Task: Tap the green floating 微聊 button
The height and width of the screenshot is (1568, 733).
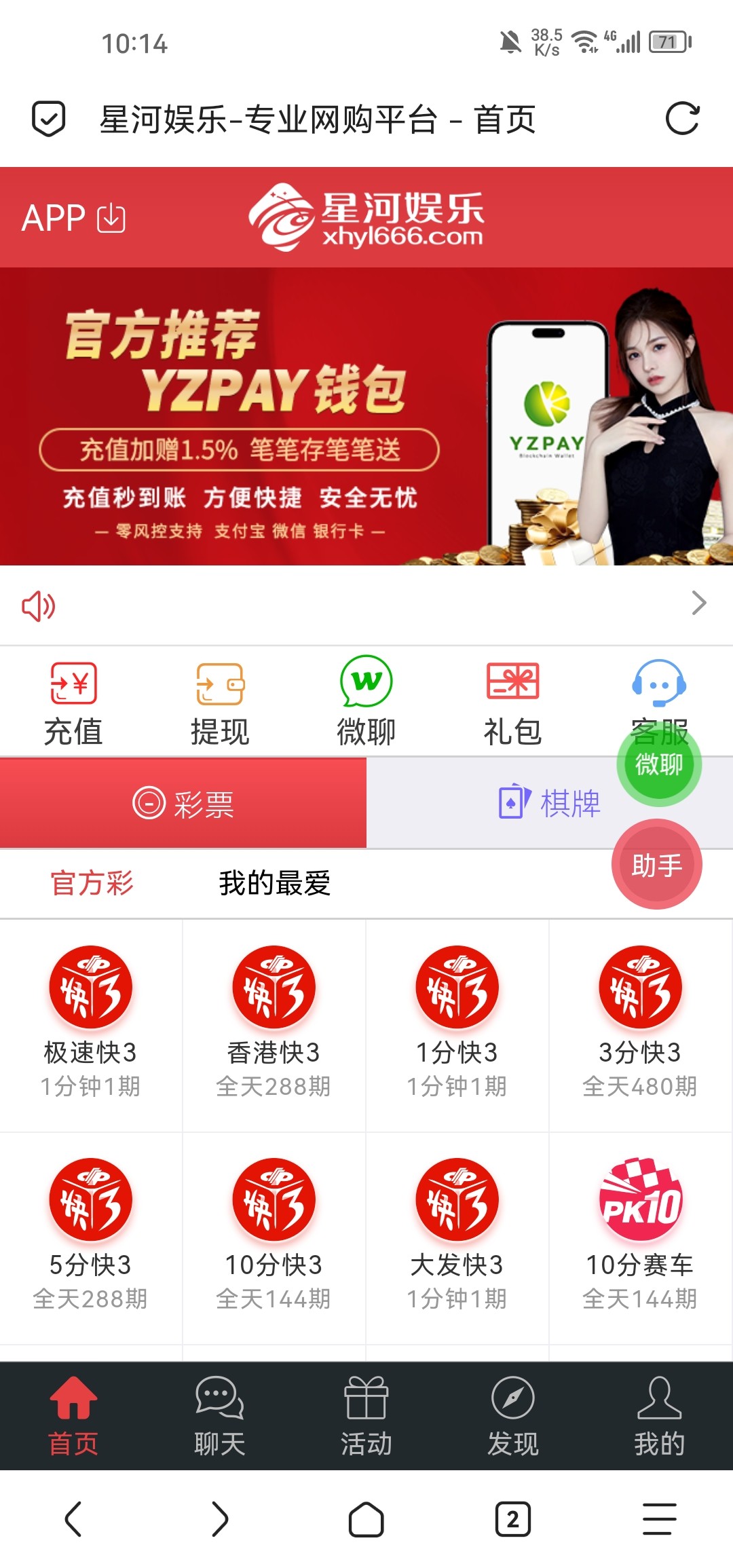Action: pyautogui.click(x=659, y=765)
